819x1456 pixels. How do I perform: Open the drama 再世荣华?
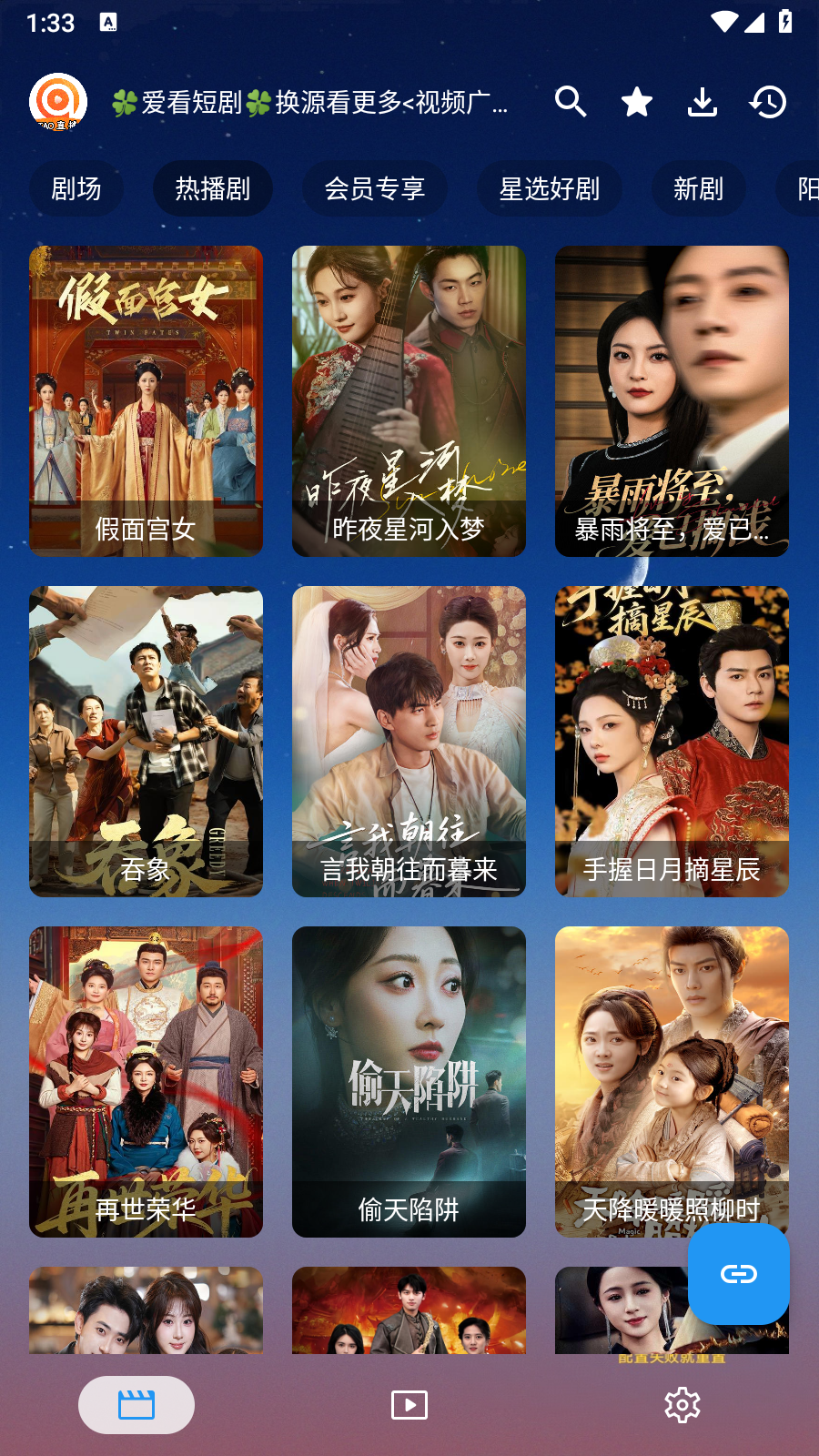pos(146,1081)
